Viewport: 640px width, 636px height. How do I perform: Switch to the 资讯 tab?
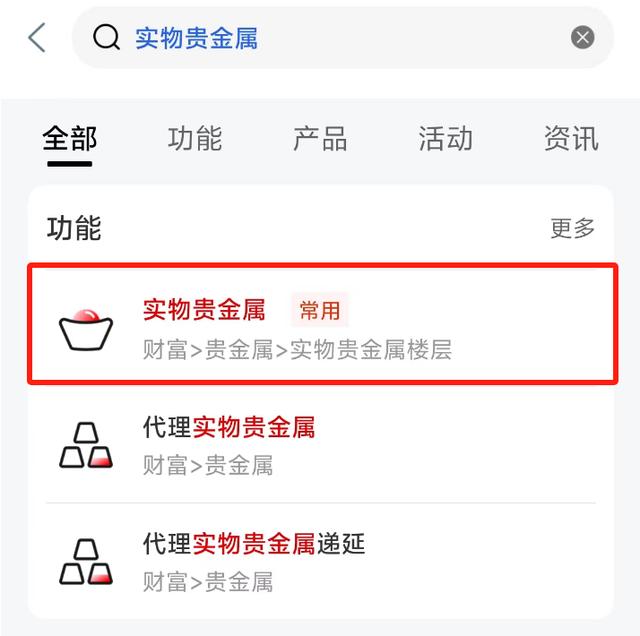click(571, 139)
